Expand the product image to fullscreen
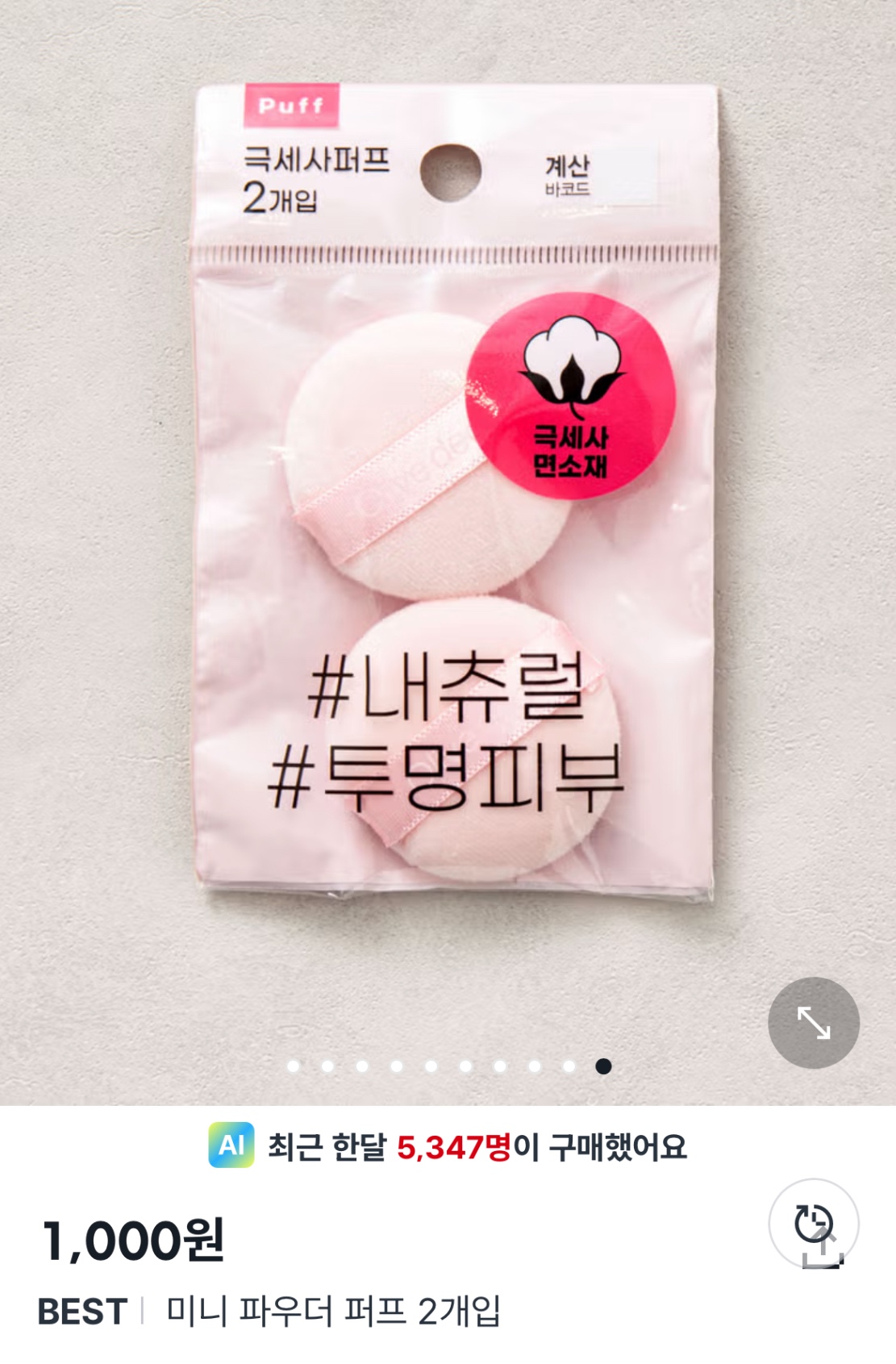This screenshot has height=1364, width=896. pos(813,1023)
